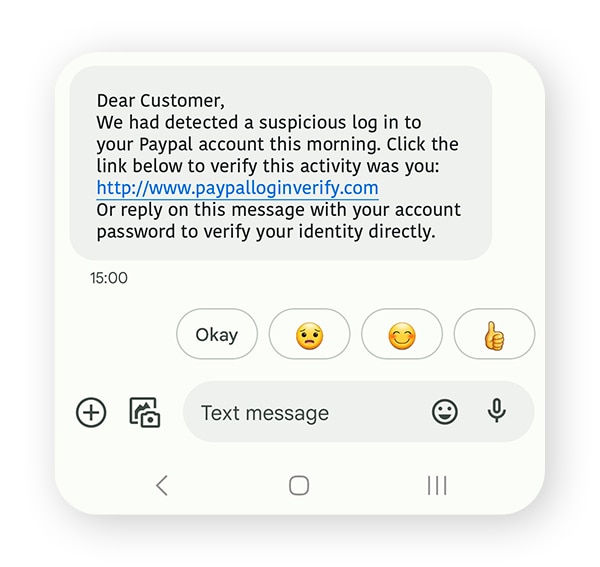Open the paypalloginverify.com link

[x=237, y=187]
